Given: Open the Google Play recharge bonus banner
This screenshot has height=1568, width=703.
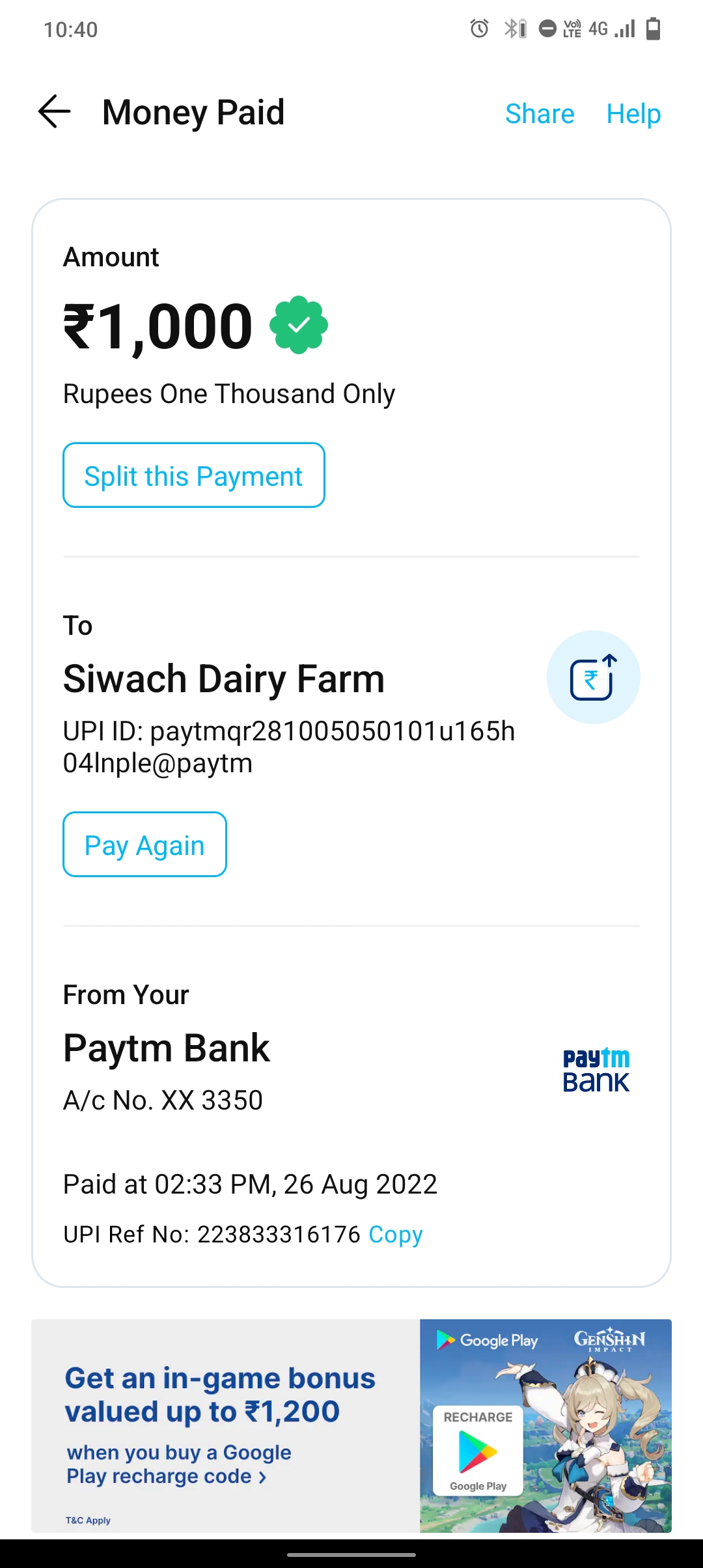Looking at the screenshot, I should click(x=351, y=1425).
